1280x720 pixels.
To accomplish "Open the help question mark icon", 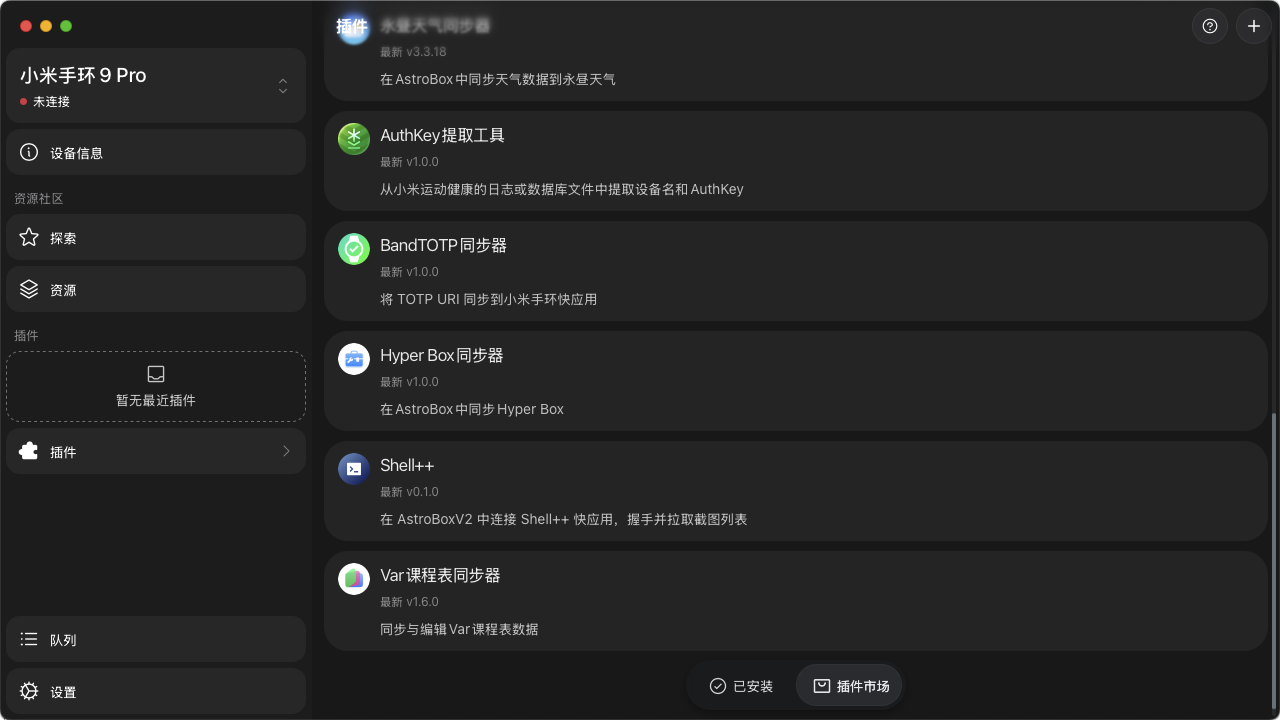I will 1210,26.
